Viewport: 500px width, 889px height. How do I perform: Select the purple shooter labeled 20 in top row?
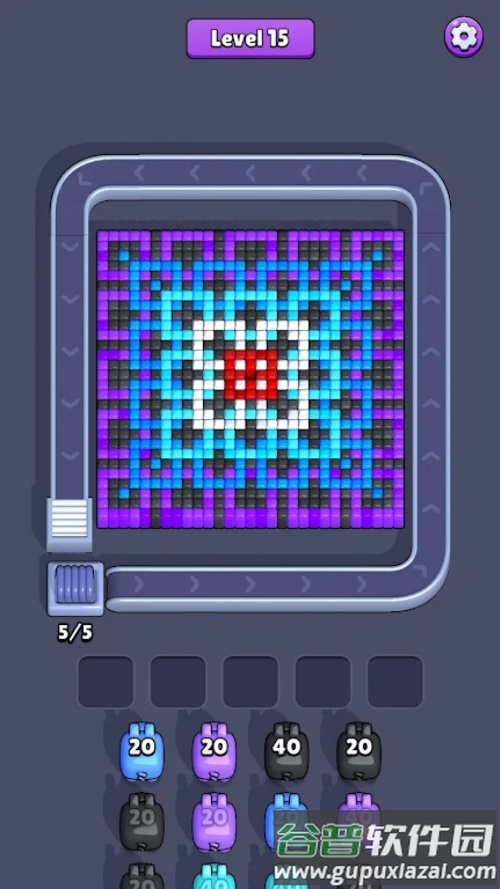pos(214,751)
